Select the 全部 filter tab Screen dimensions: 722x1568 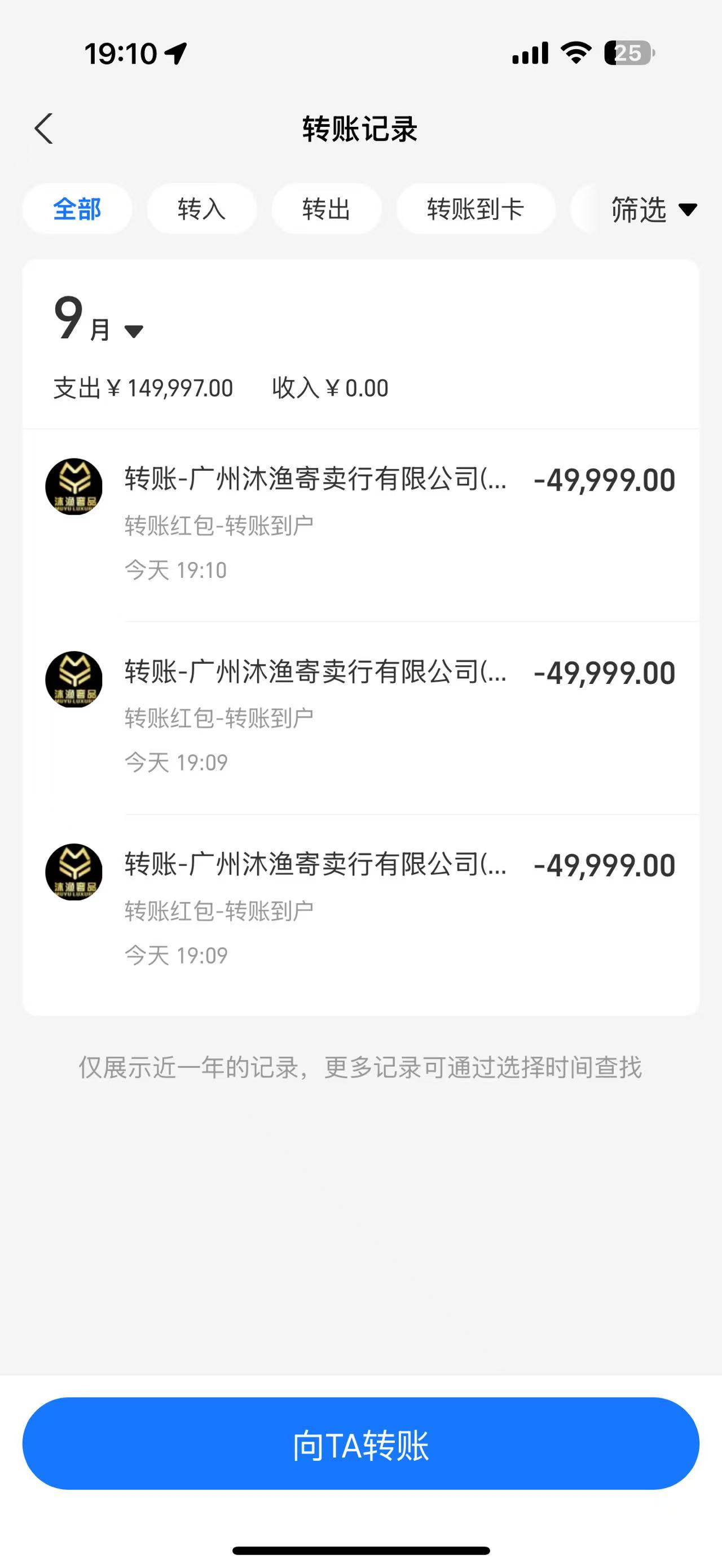77,209
